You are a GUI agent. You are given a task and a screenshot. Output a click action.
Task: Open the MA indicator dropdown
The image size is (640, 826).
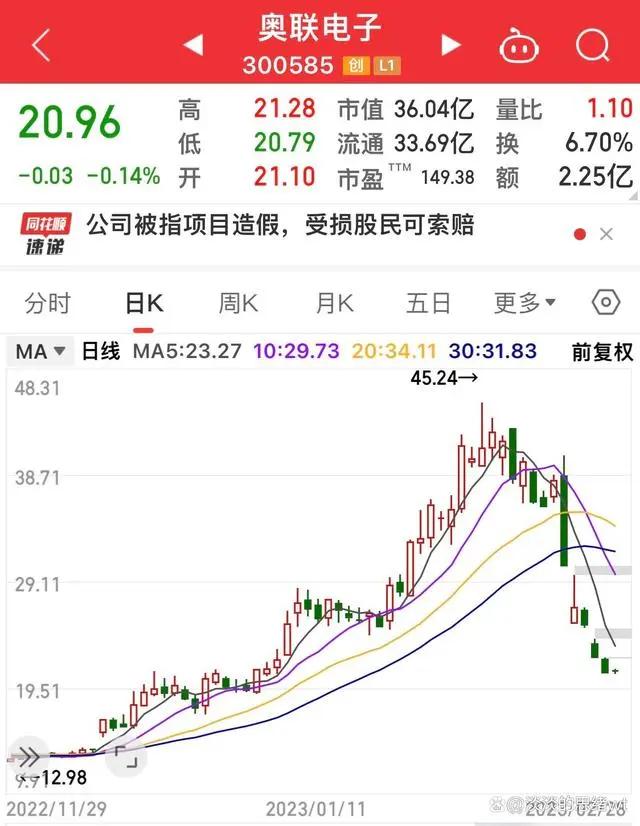coord(40,351)
